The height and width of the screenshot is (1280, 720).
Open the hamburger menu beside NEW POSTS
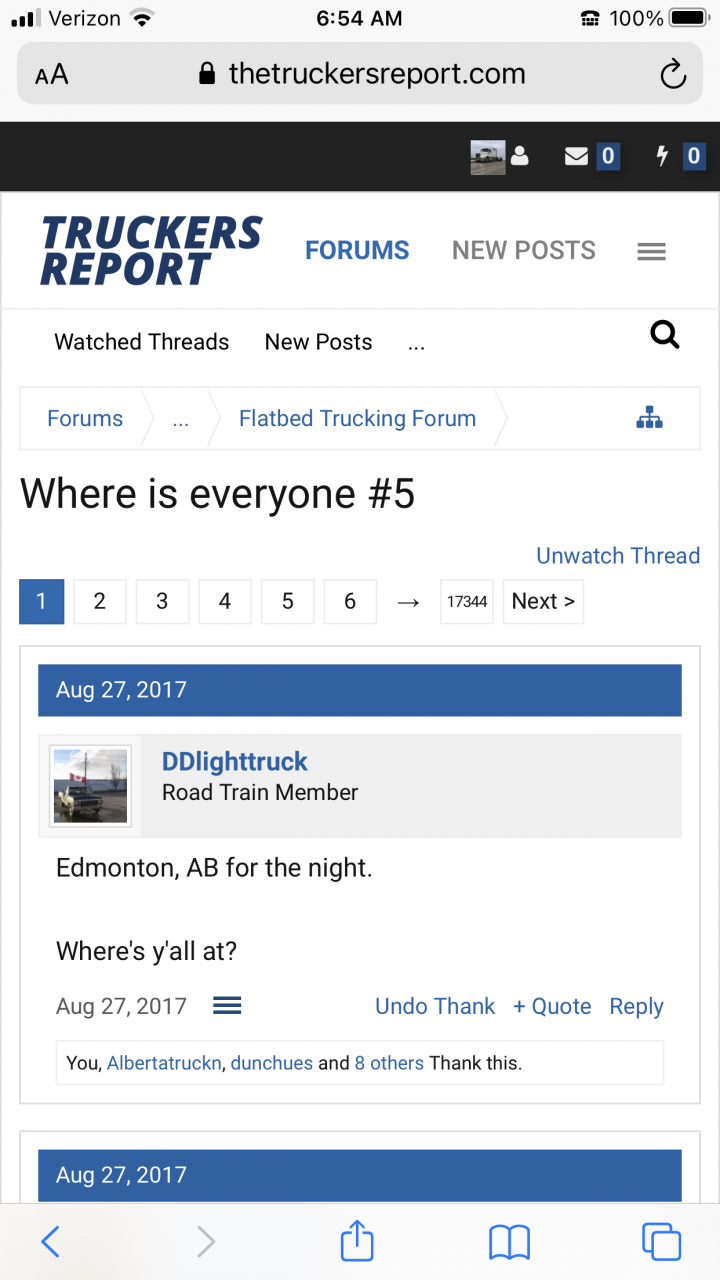[x=652, y=252]
